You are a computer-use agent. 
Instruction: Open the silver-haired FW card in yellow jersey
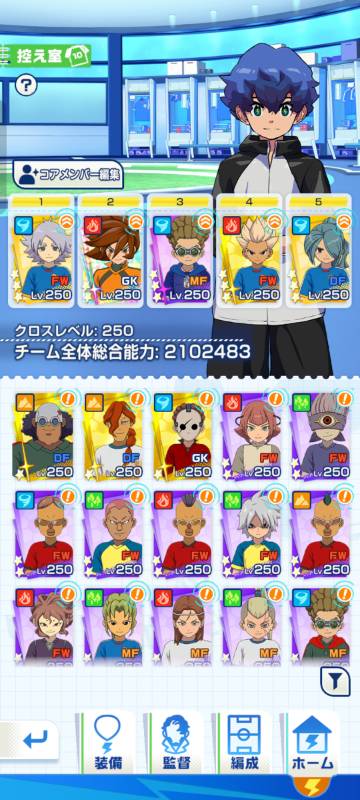coord(250,533)
